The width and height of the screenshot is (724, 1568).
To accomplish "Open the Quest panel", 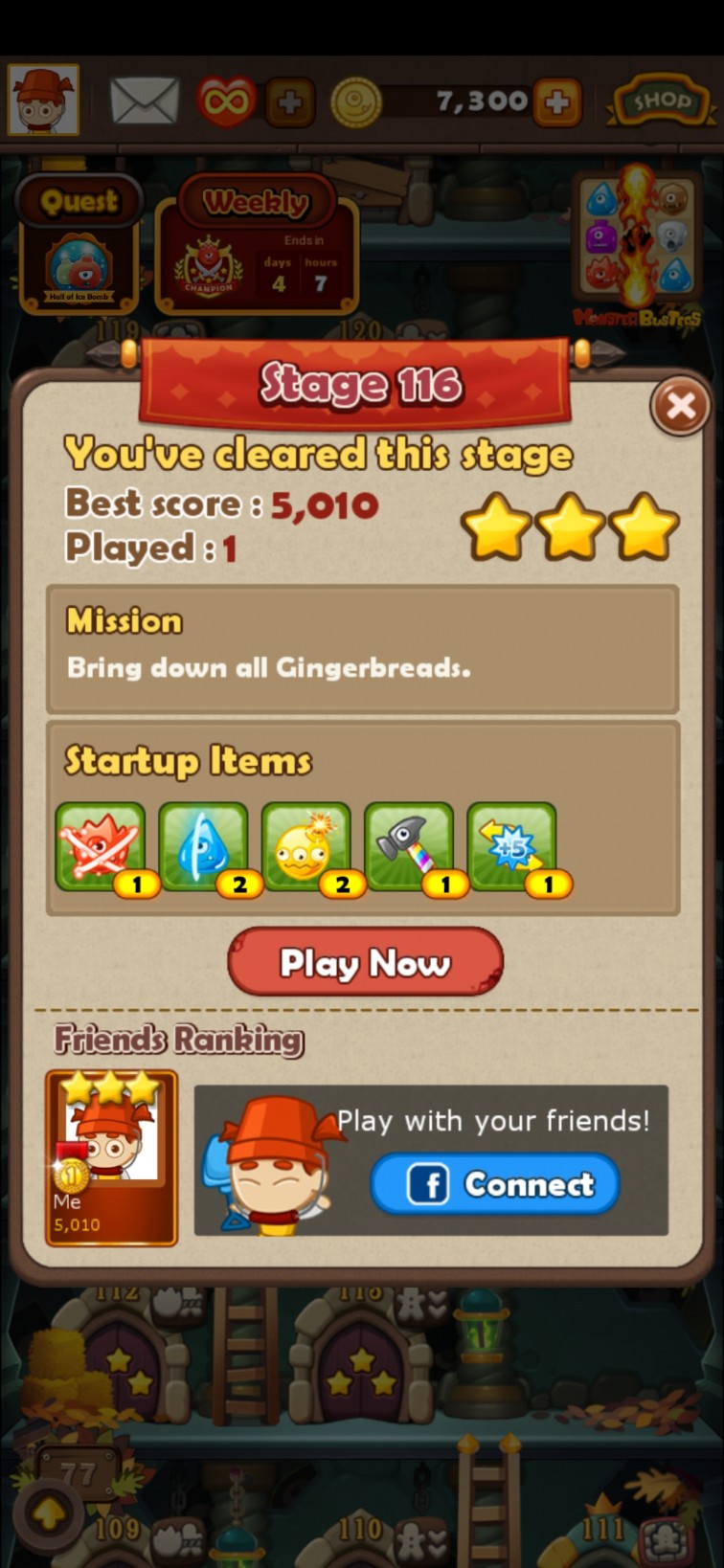I will 79,246.
